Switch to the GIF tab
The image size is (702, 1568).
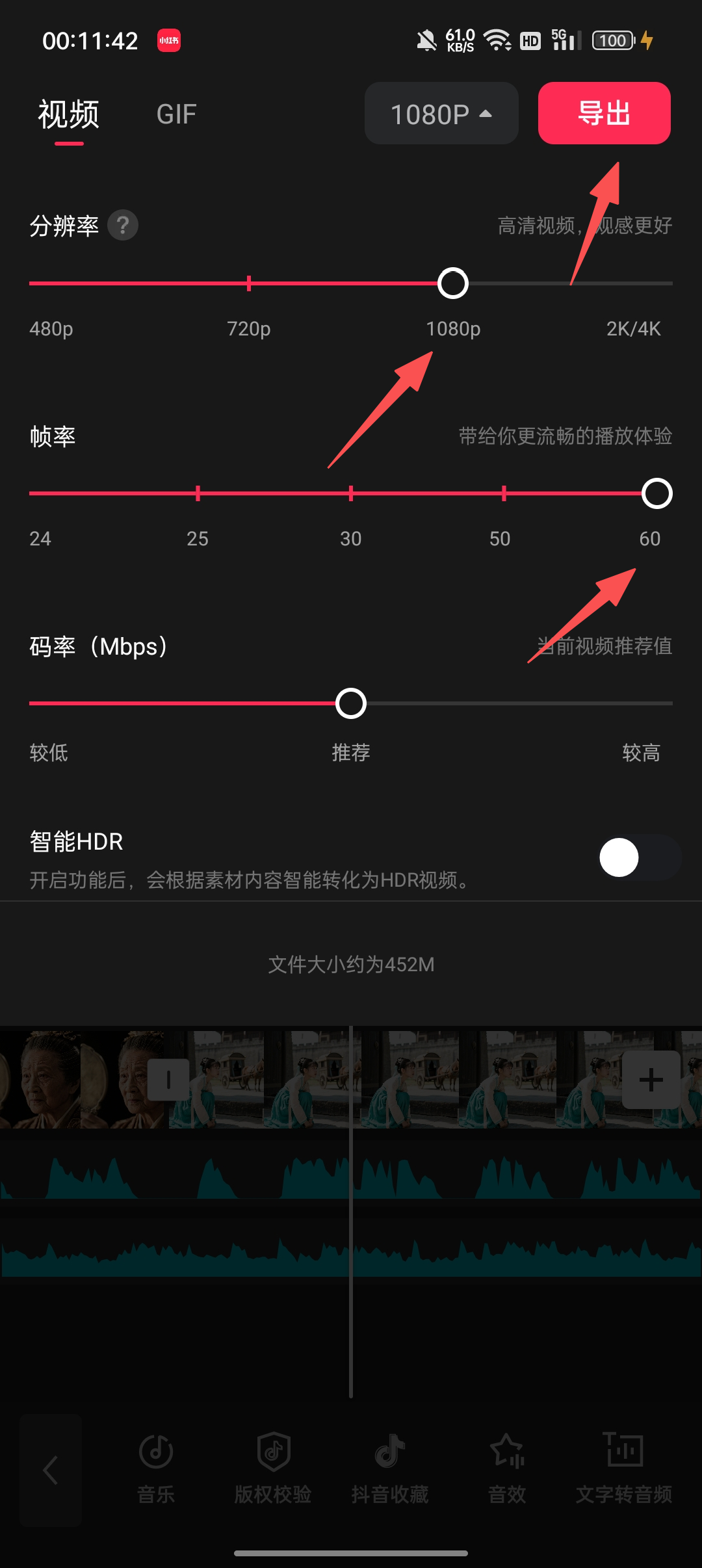pyautogui.click(x=176, y=114)
